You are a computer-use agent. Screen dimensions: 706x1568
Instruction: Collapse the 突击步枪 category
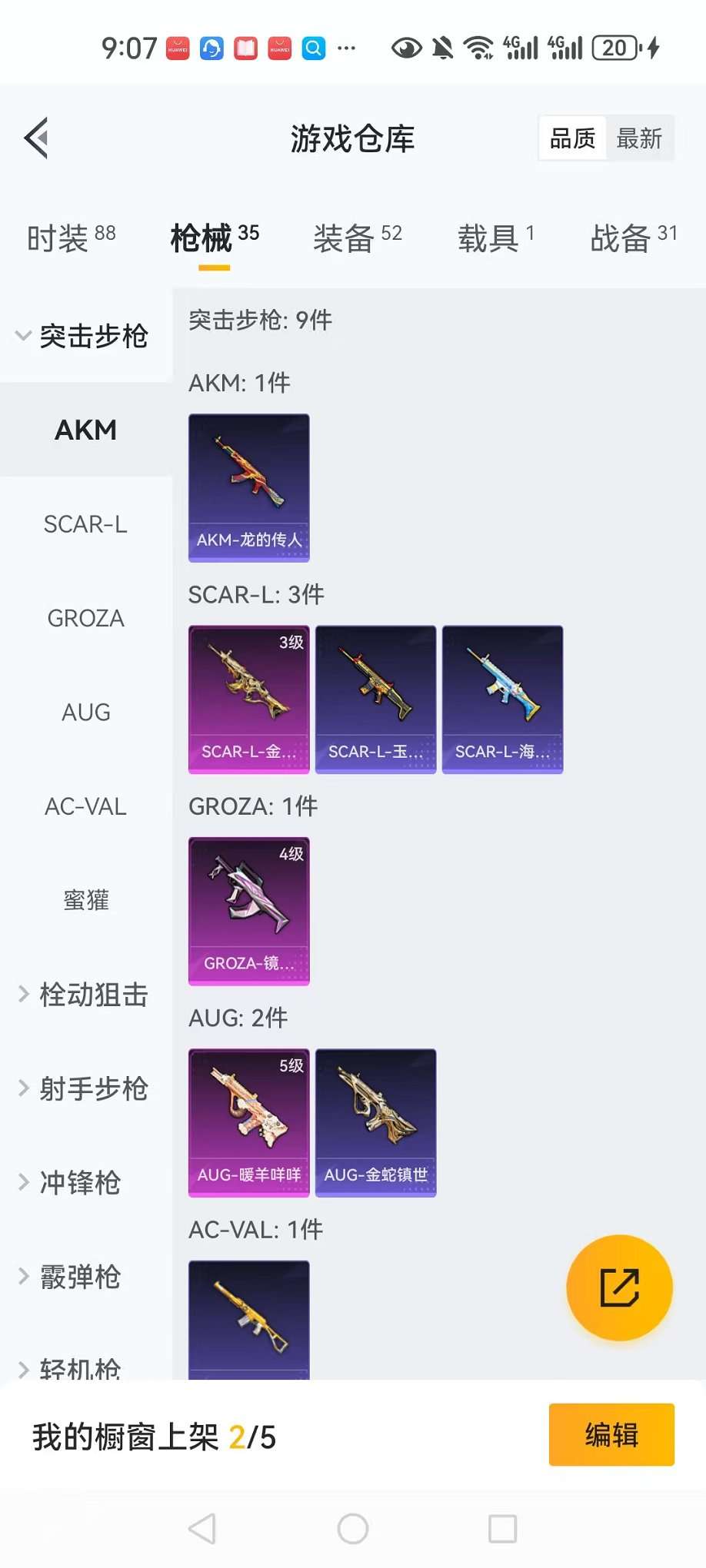point(83,336)
